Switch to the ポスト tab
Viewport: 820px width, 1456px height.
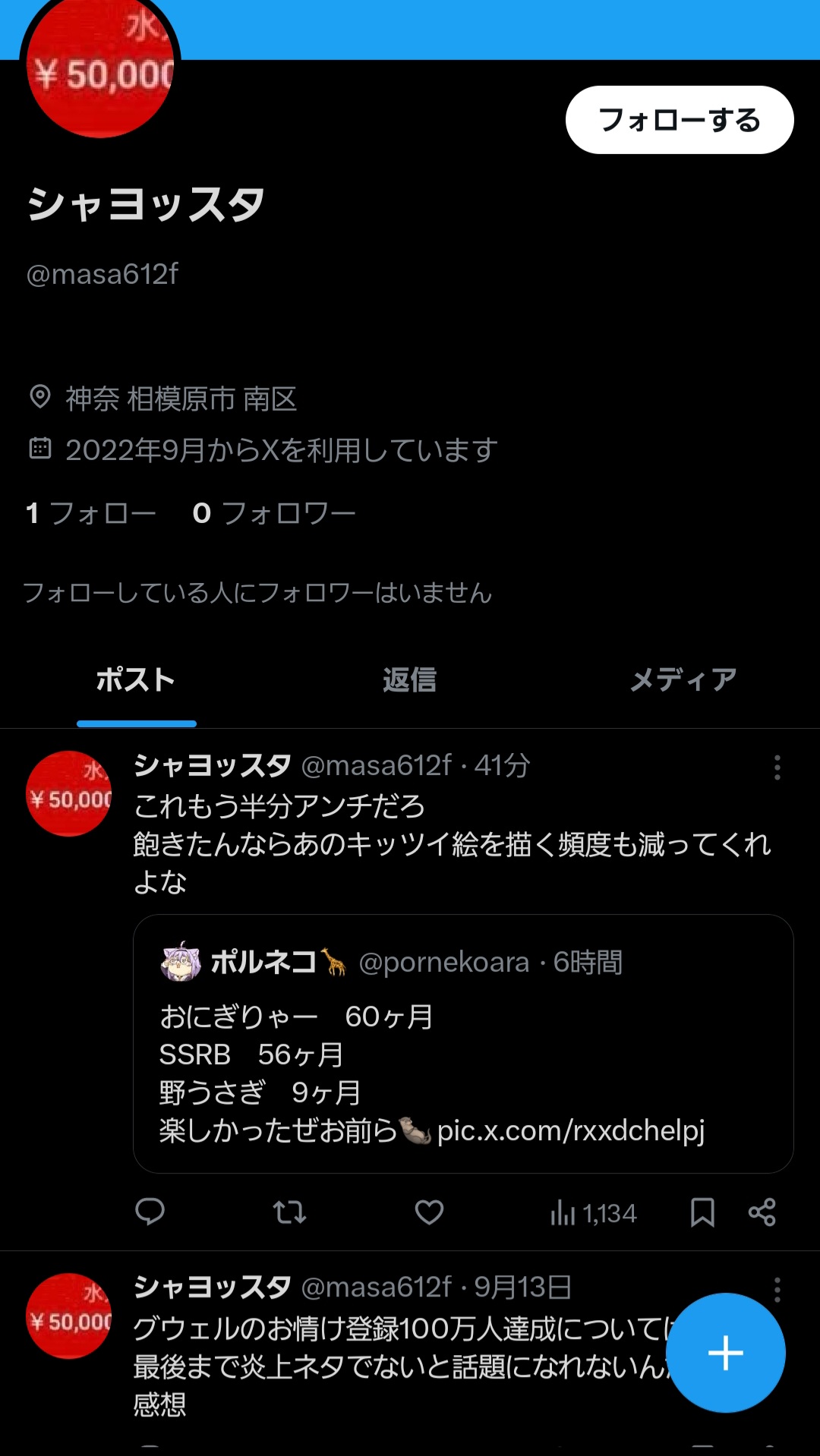(x=136, y=680)
